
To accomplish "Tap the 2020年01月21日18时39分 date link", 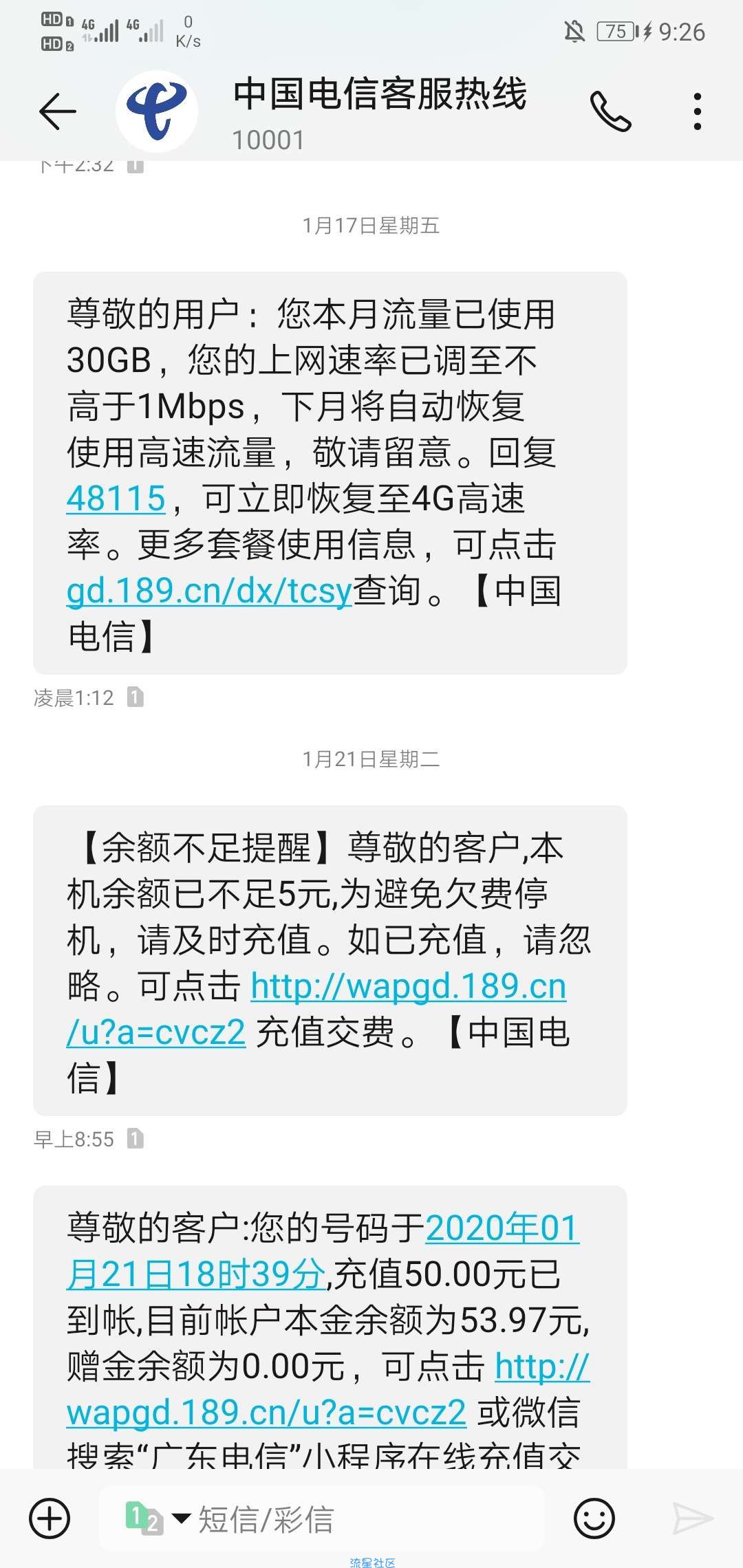I will [x=323, y=1251].
